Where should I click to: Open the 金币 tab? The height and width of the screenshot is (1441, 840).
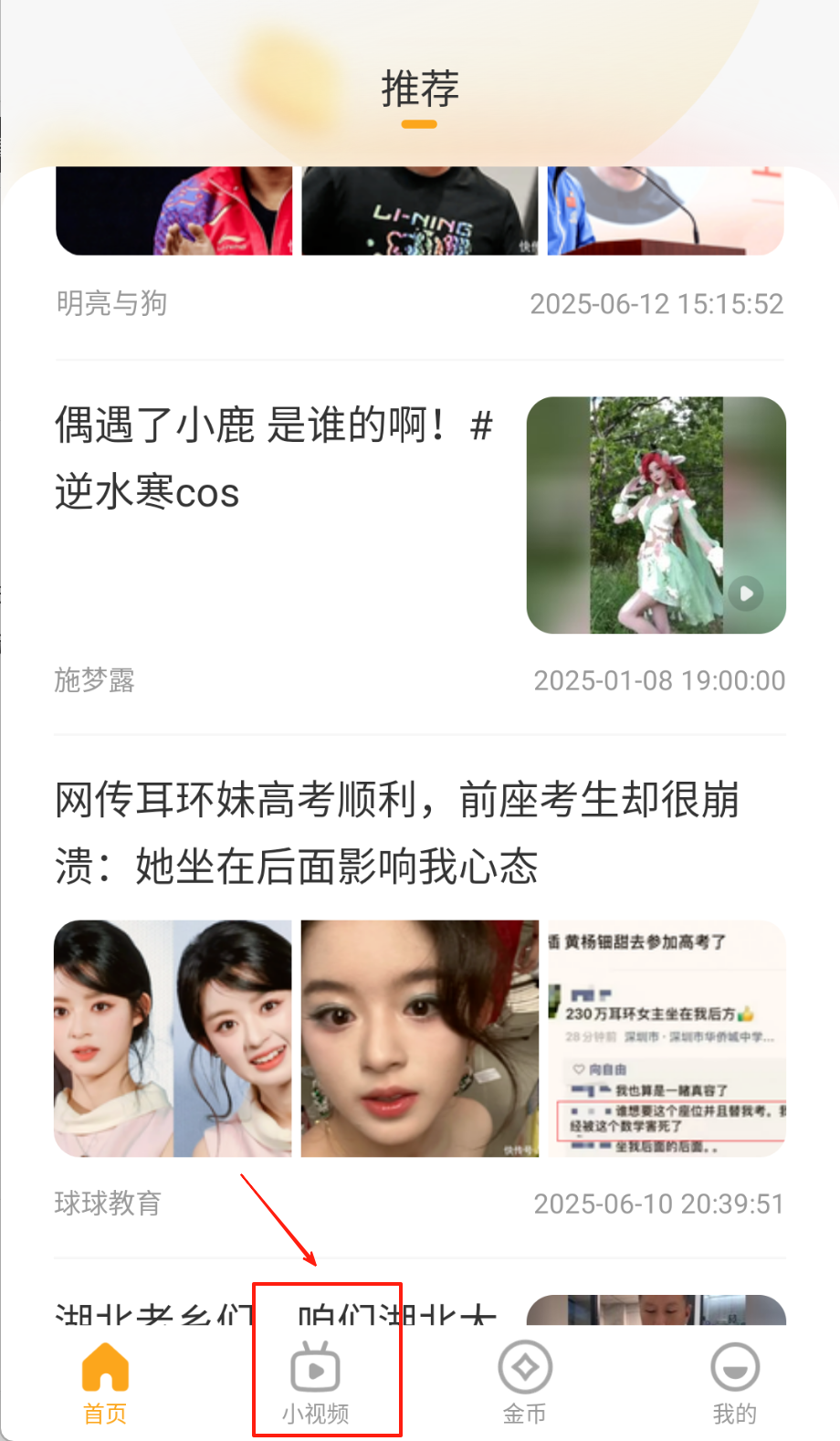pyautogui.click(x=525, y=1382)
